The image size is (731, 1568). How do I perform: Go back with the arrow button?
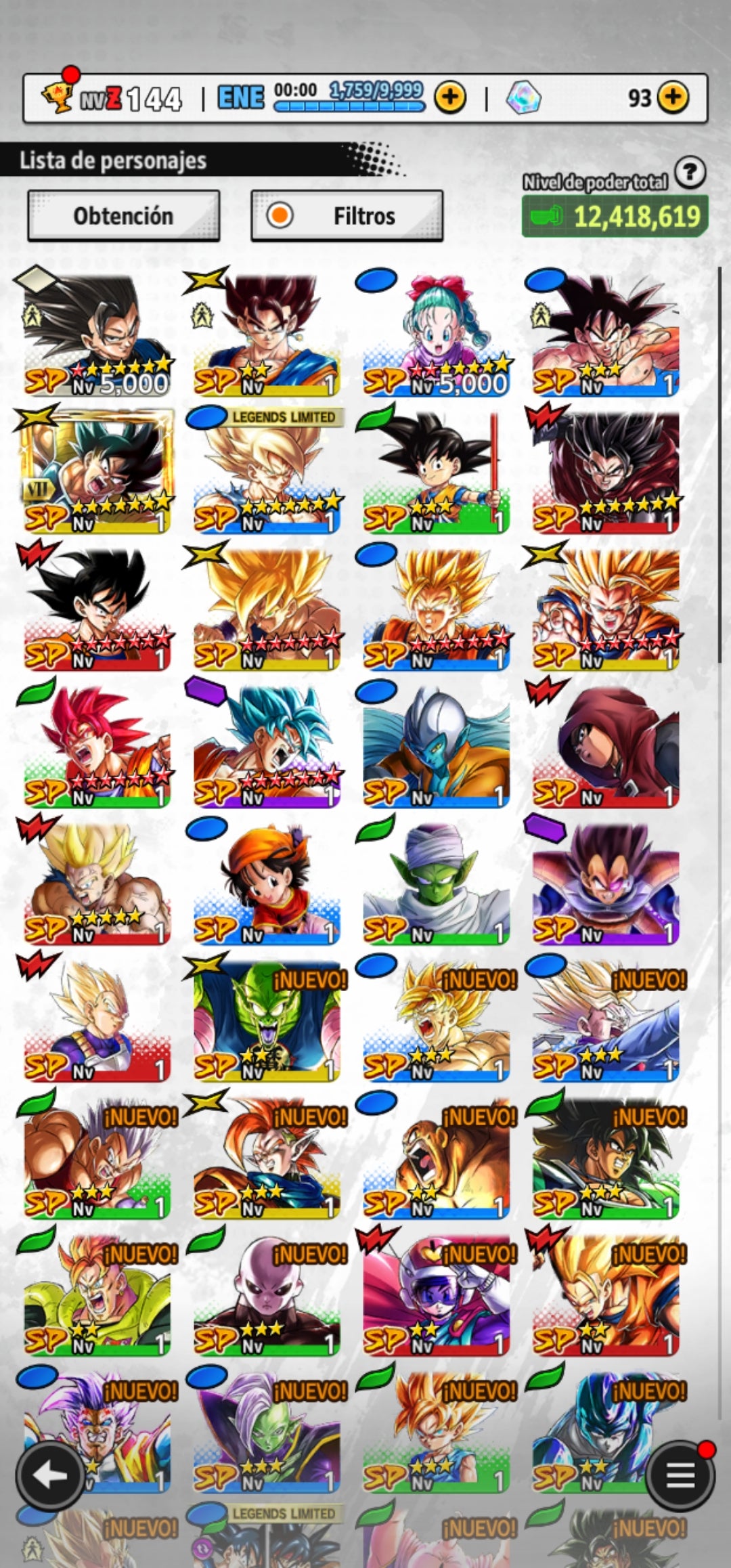51,1476
